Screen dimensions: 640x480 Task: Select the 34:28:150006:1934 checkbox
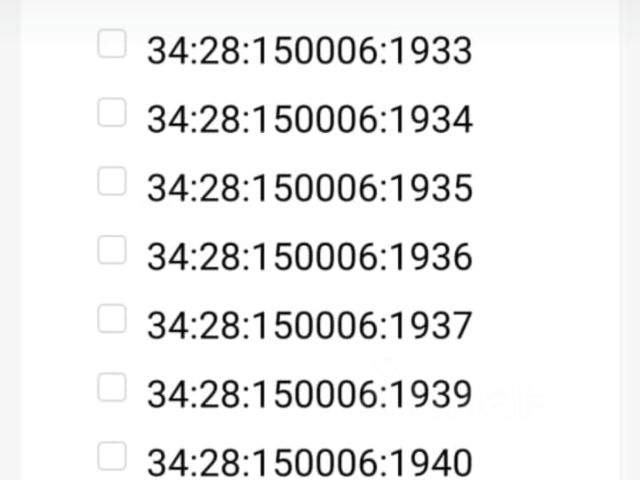pos(112,113)
